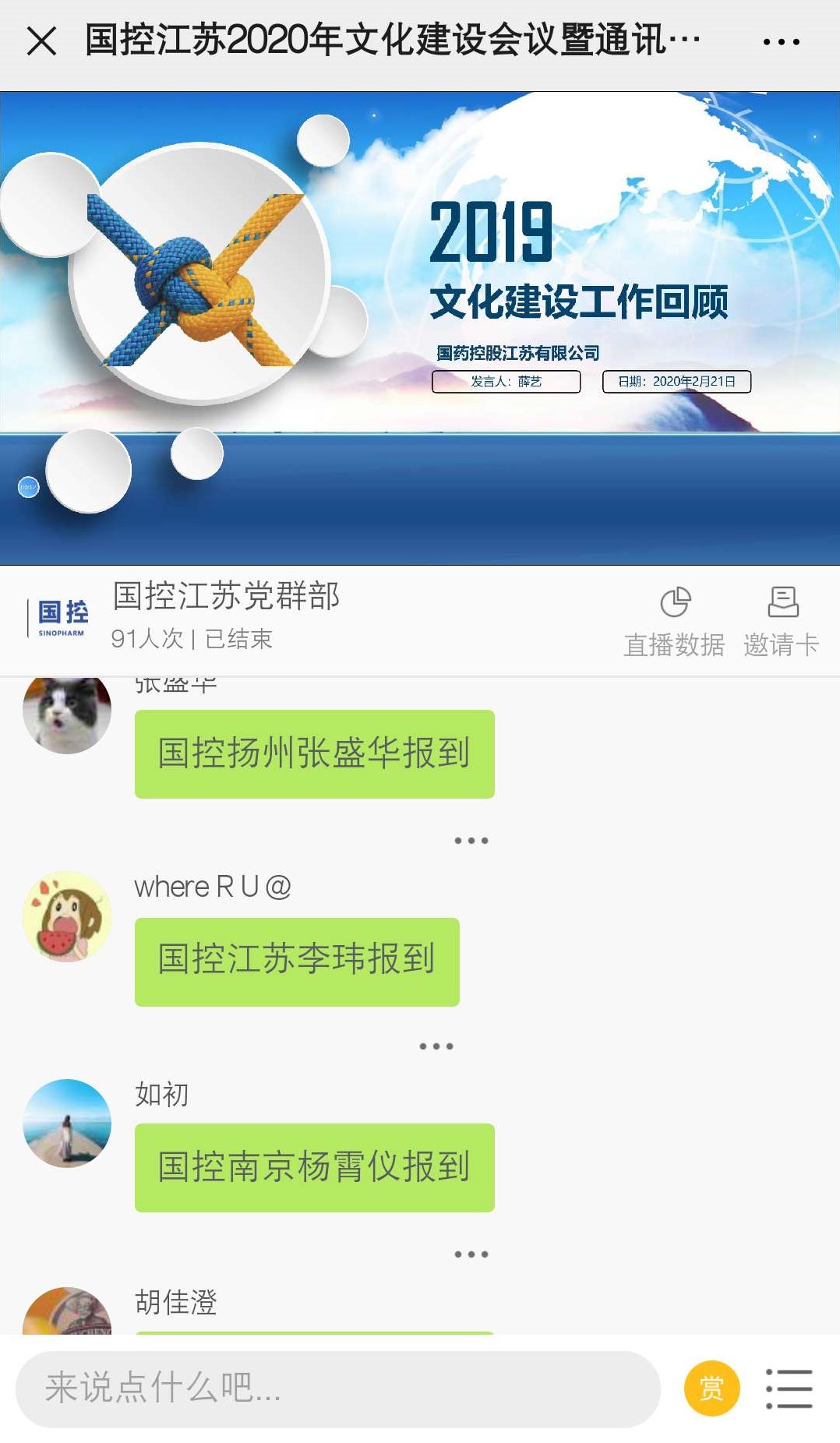Image resolution: width=840 pixels, height=1443 pixels.
Task: Open 直播数据 live statistics
Action: pos(674,621)
